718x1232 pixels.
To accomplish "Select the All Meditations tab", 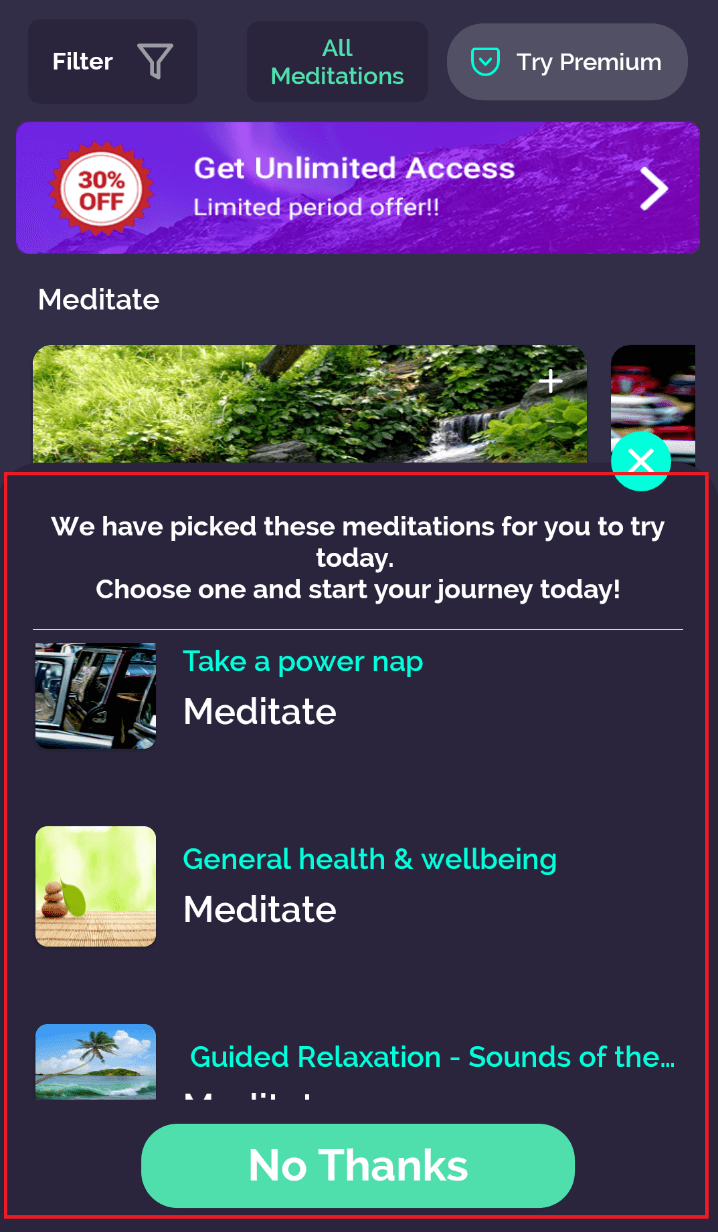I will (x=337, y=62).
